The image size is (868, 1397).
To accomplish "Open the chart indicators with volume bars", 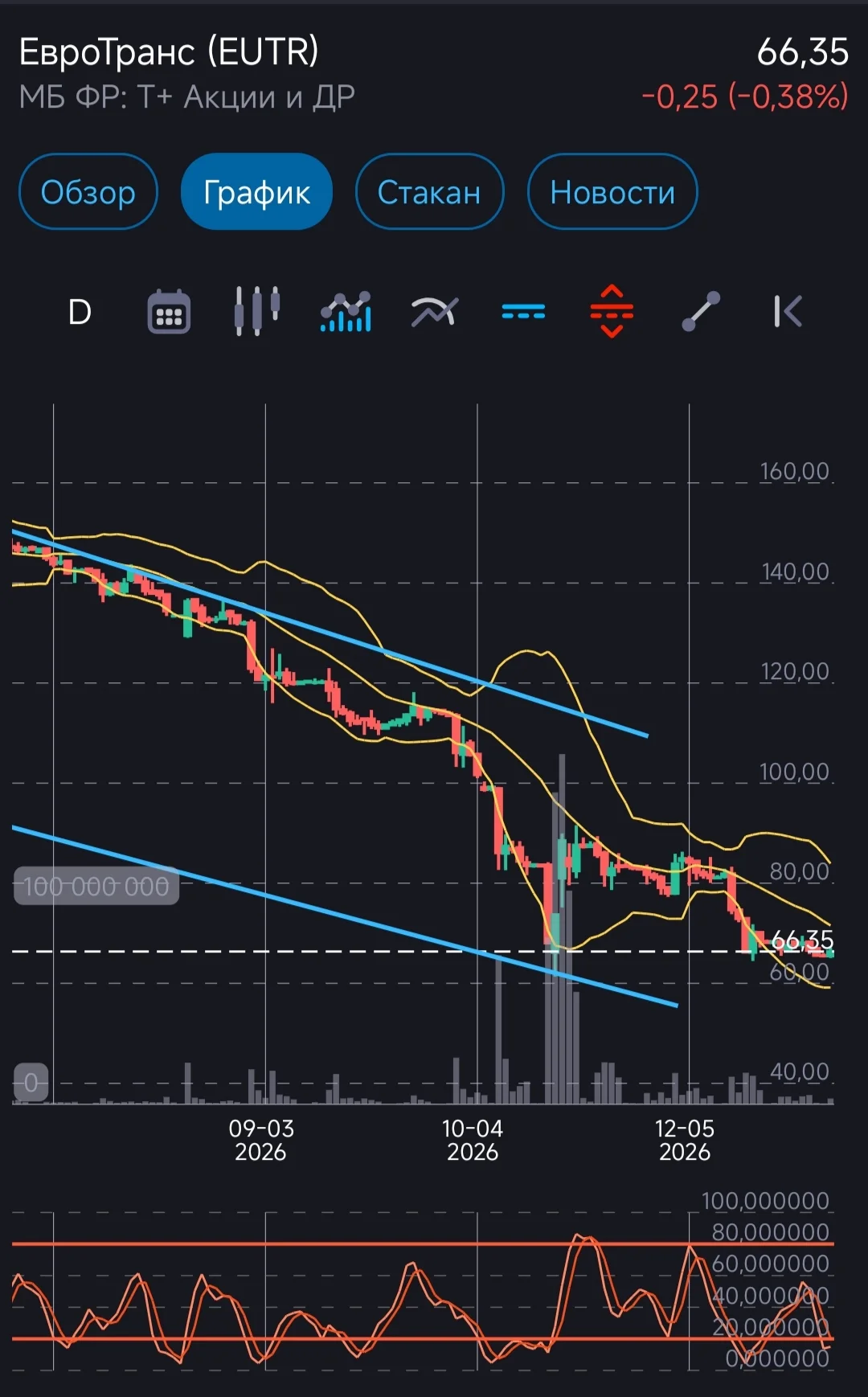I will click(346, 311).
